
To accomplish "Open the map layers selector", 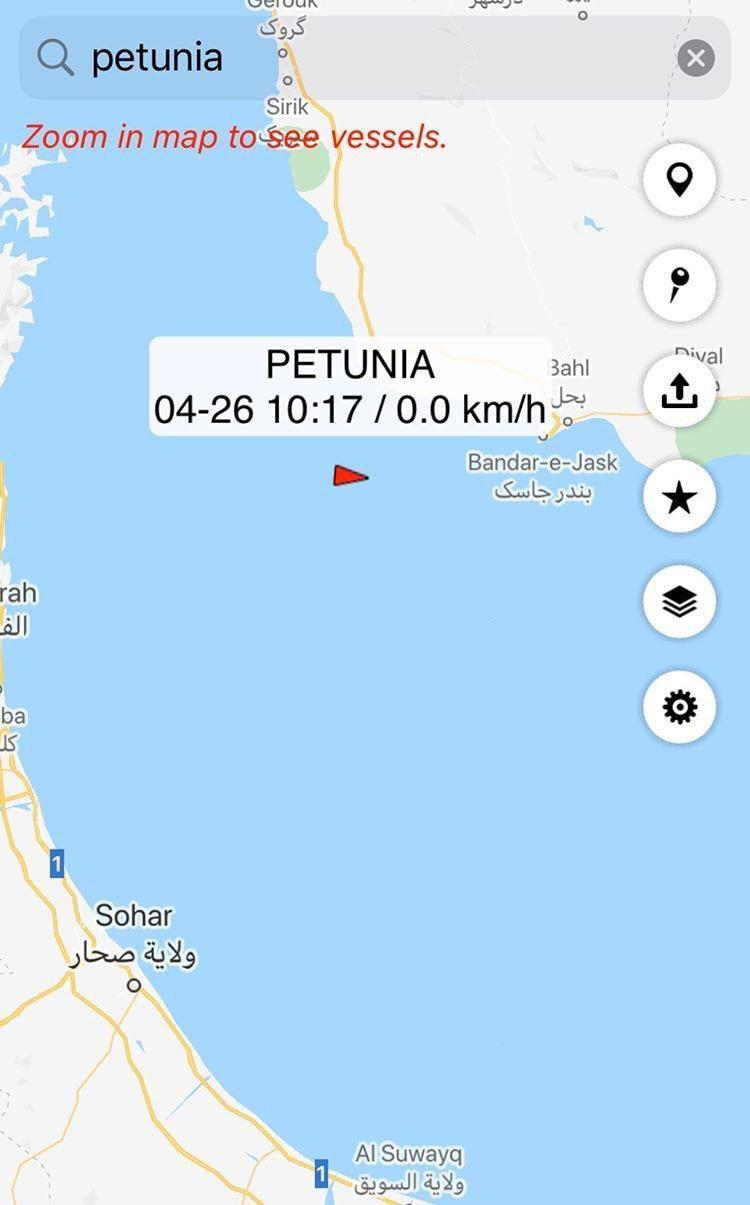I will 679,602.
